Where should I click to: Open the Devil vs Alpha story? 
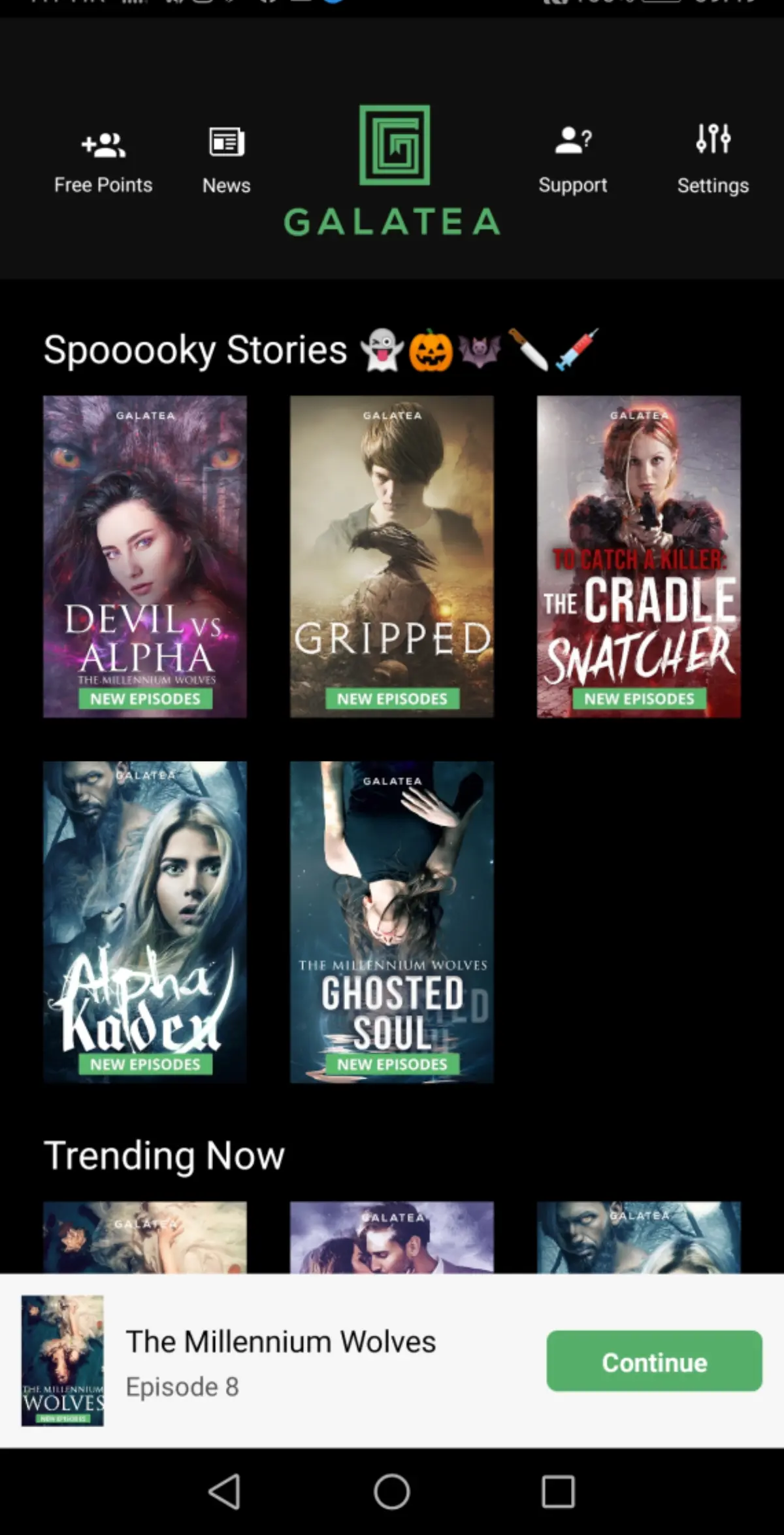point(145,556)
